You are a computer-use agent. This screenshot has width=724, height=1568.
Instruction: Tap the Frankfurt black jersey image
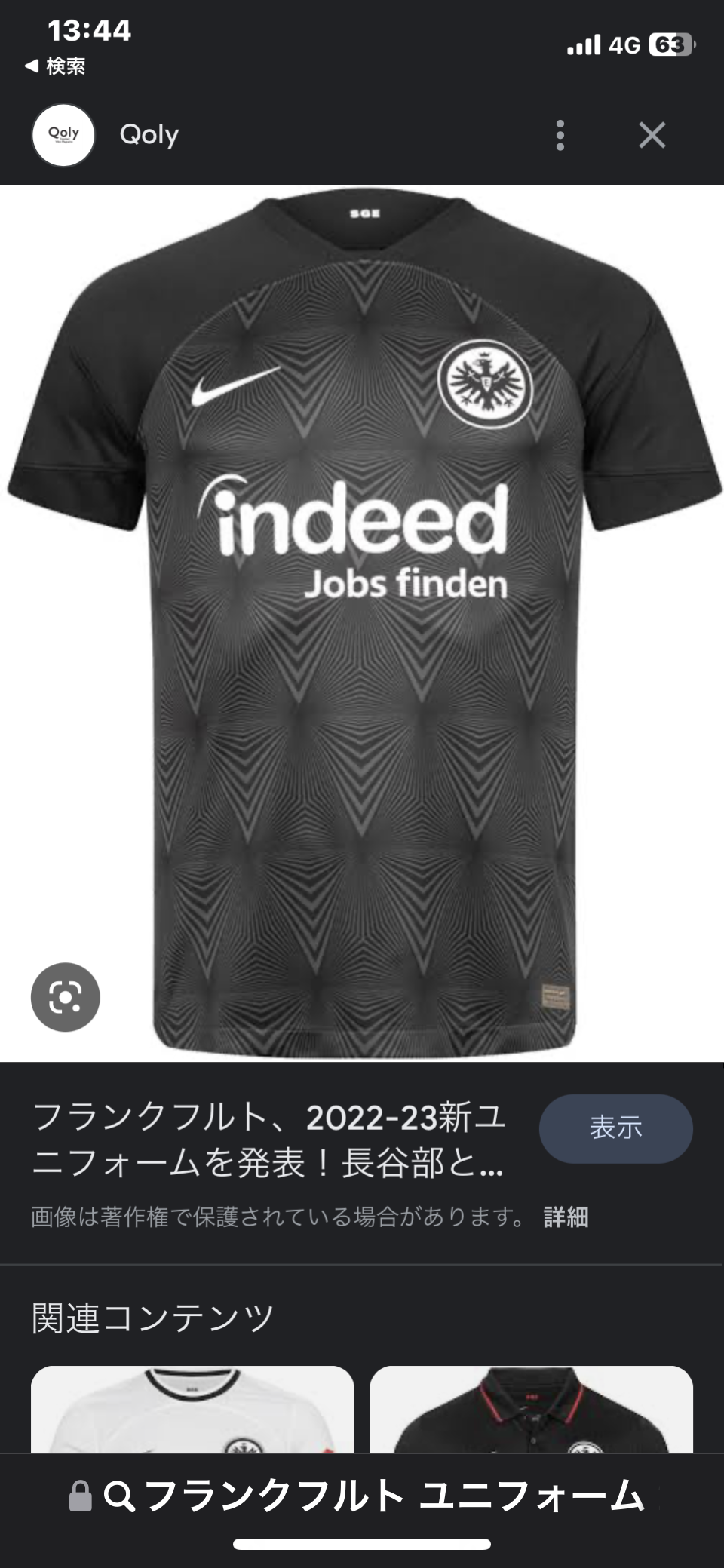click(362, 623)
